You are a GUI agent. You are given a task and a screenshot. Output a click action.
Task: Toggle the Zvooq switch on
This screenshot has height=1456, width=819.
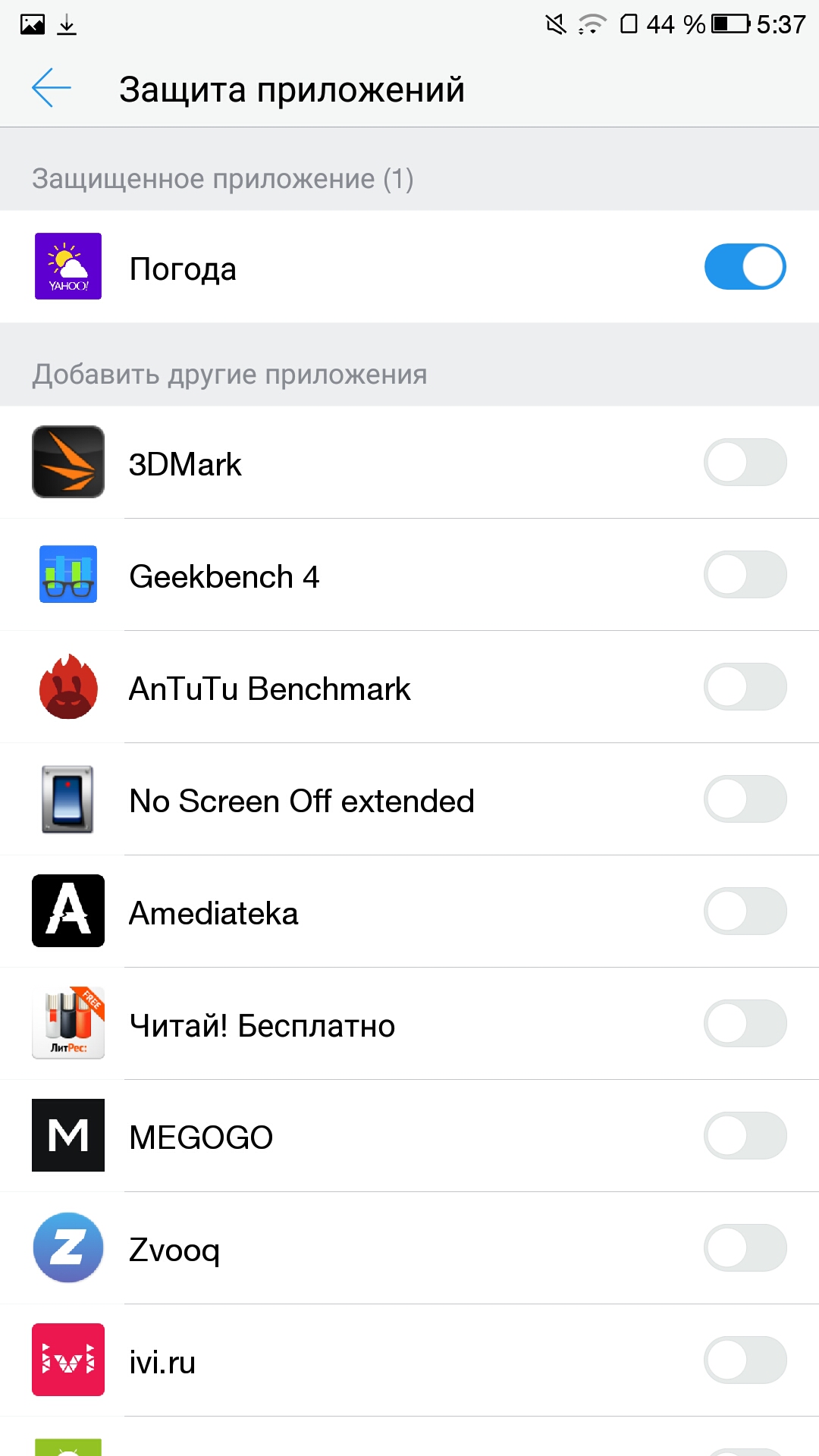(x=745, y=1248)
